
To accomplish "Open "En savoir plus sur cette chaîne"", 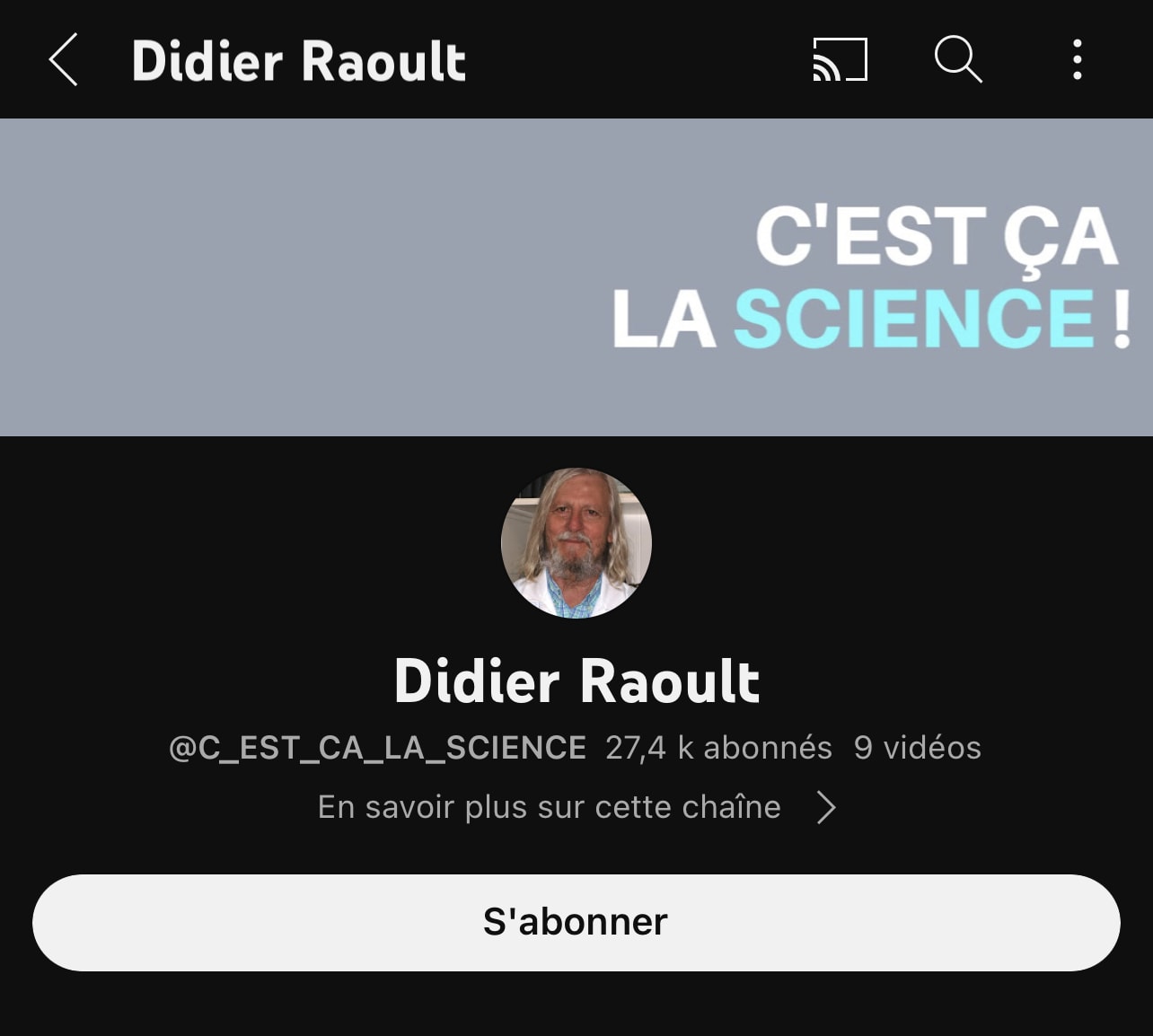I will (x=576, y=807).
